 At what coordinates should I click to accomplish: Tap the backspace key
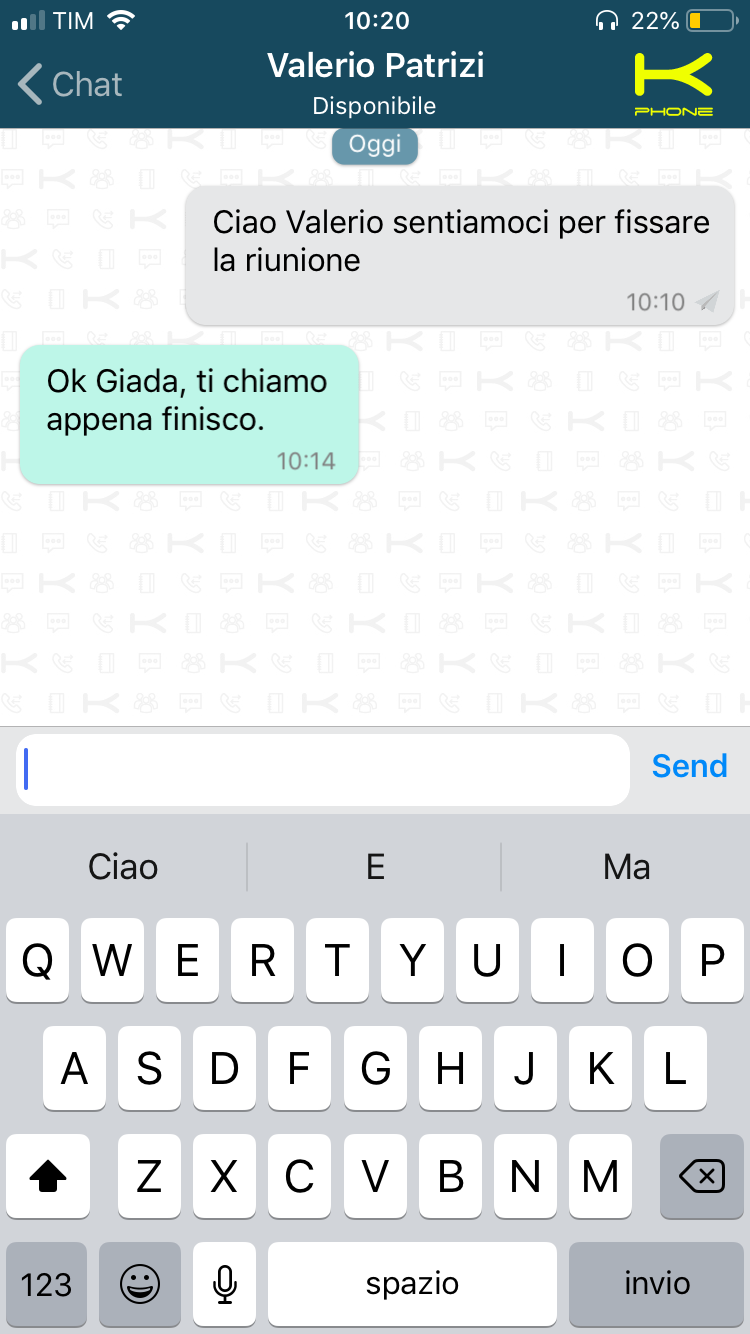coord(702,1177)
